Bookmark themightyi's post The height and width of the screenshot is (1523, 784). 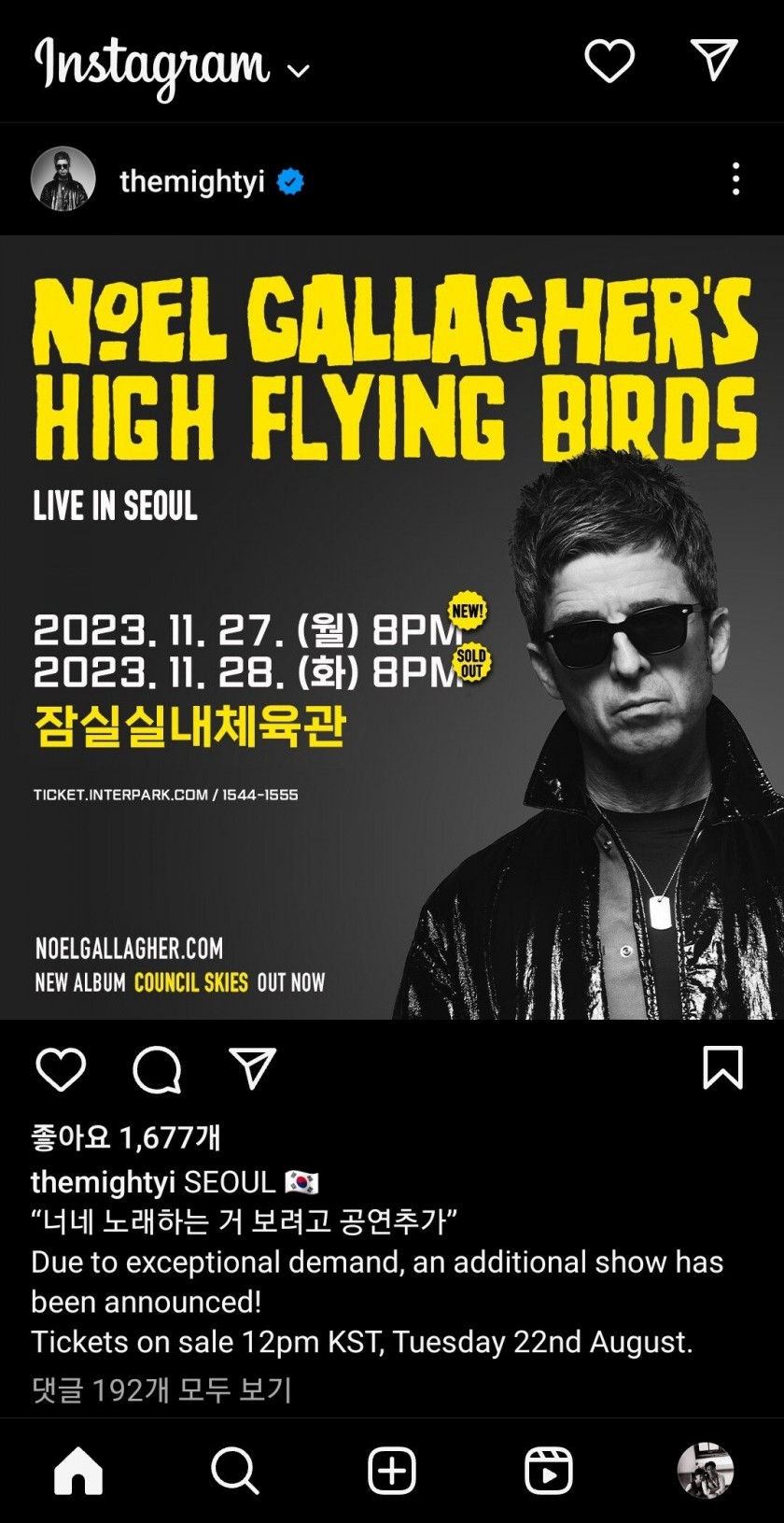[x=722, y=1068]
